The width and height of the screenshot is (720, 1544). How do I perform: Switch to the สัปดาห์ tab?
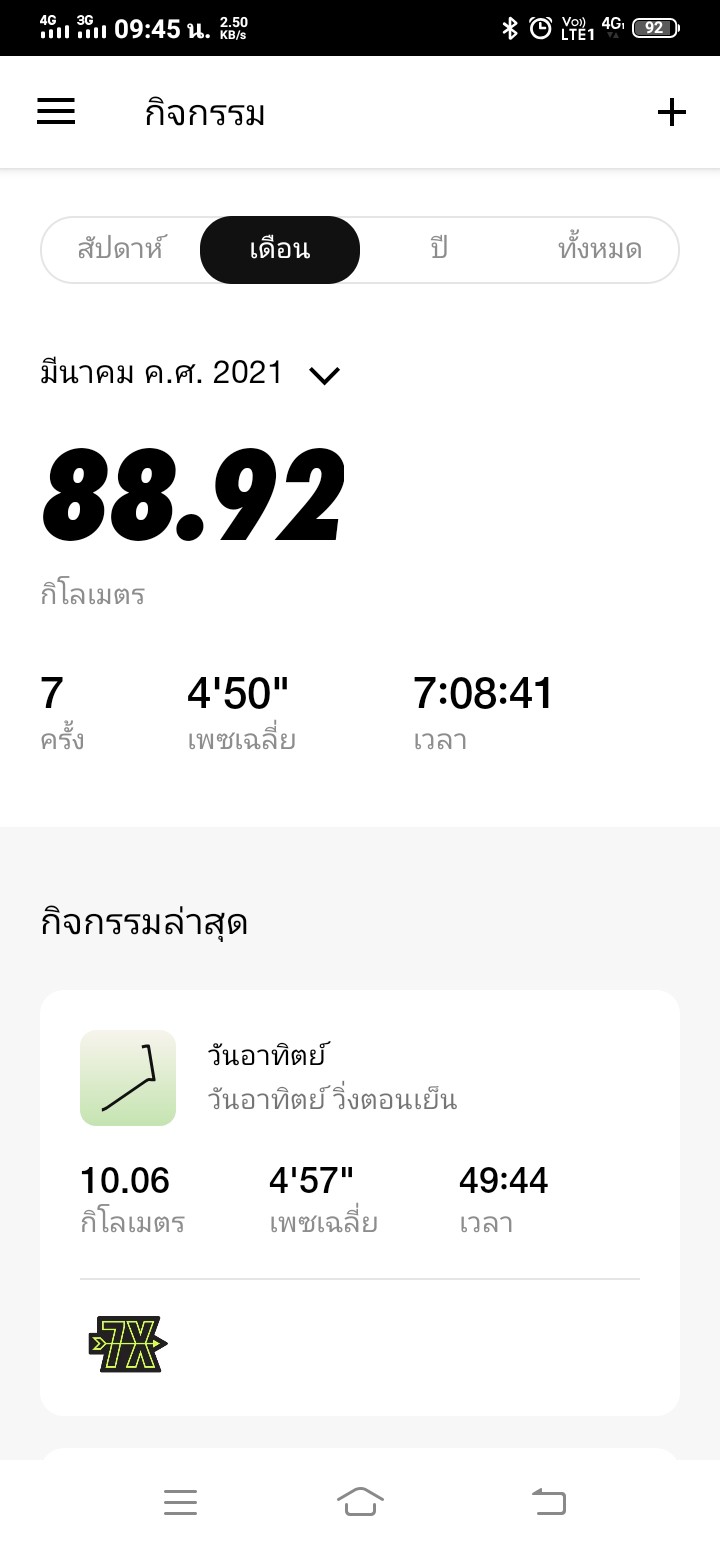pyautogui.click(x=121, y=249)
